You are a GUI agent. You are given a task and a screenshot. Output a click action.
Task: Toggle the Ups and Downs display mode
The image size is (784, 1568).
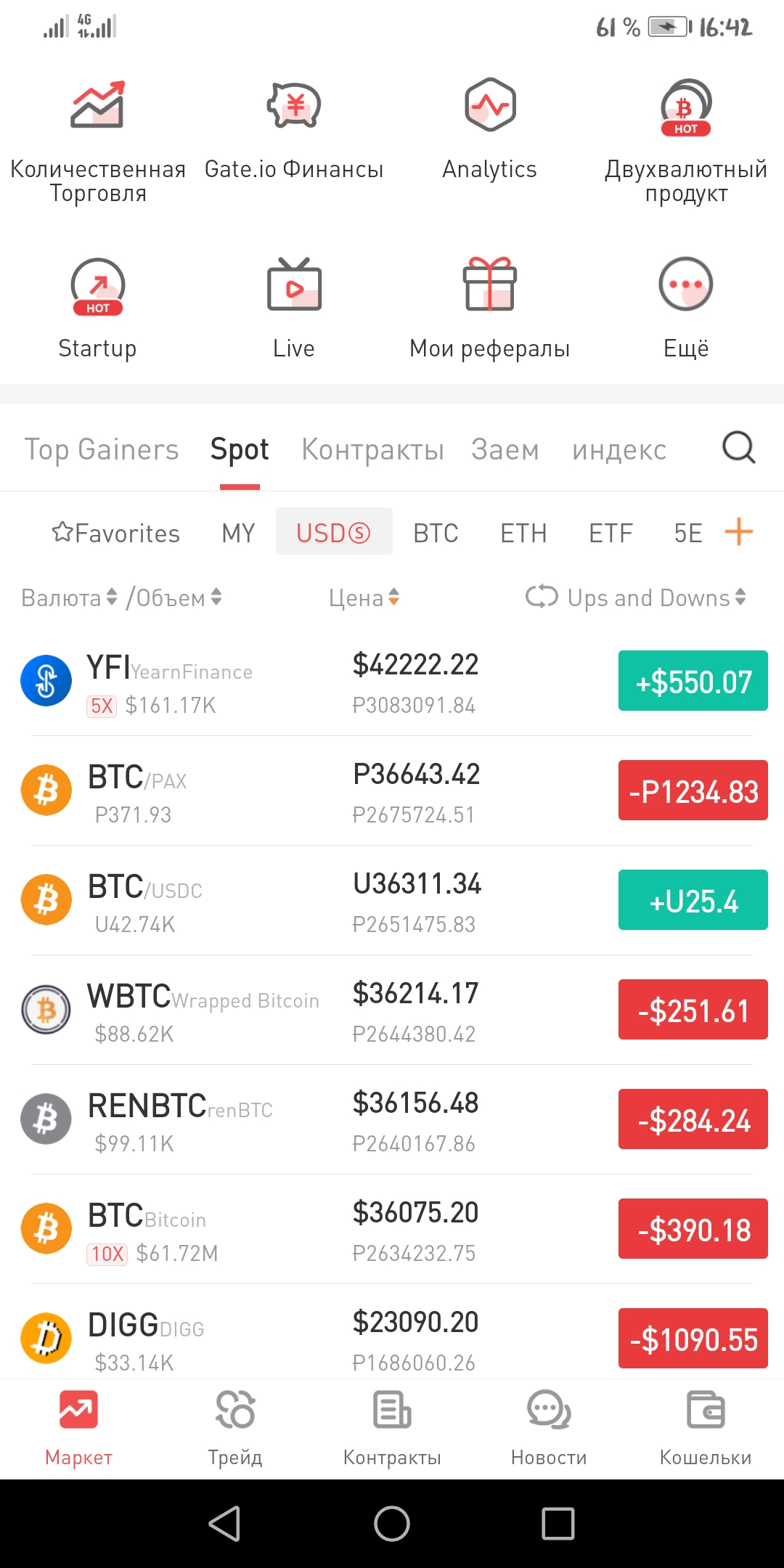point(542,597)
